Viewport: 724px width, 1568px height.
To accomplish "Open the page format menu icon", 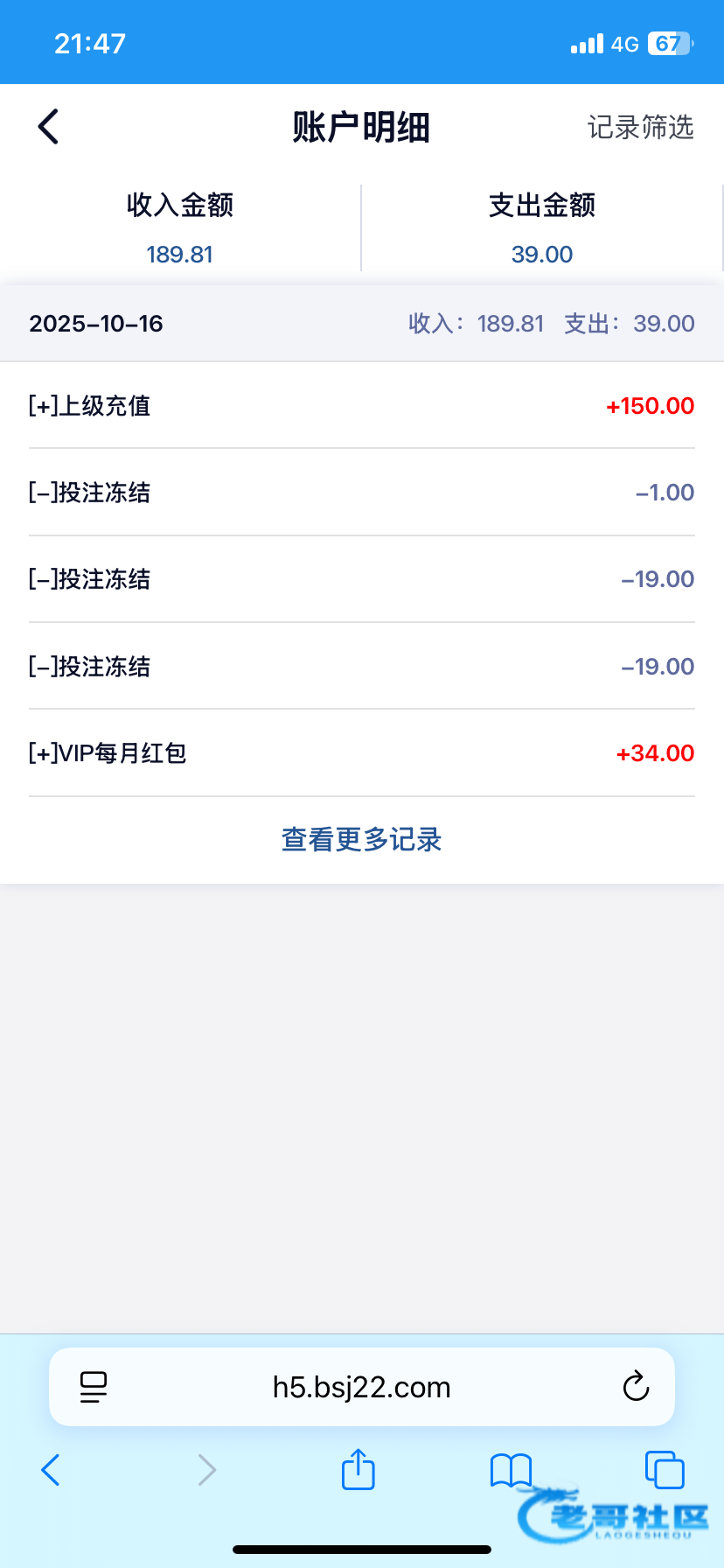I will point(94,1387).
